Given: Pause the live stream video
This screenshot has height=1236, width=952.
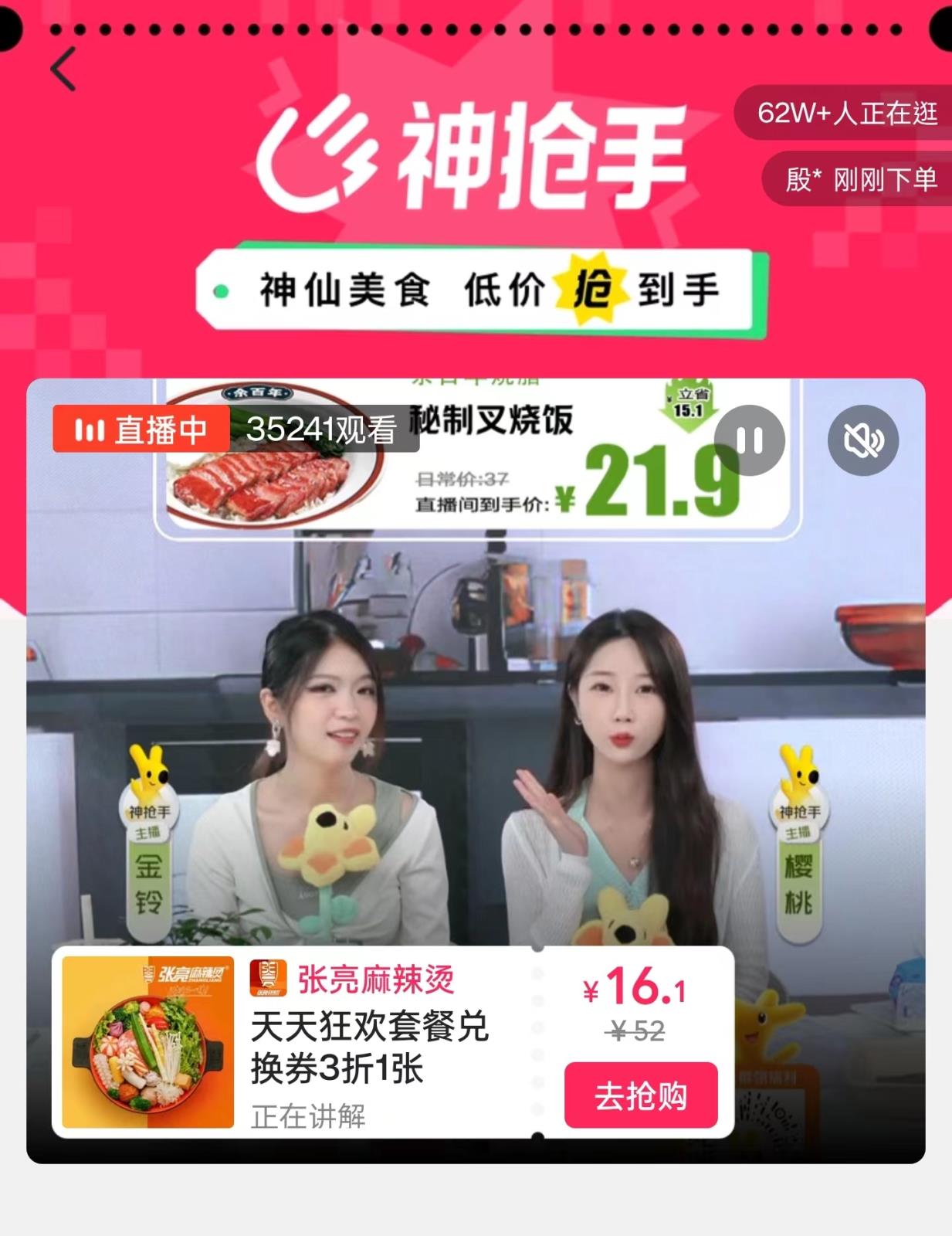Looking at the screenshot, I should tap(749, 440).
